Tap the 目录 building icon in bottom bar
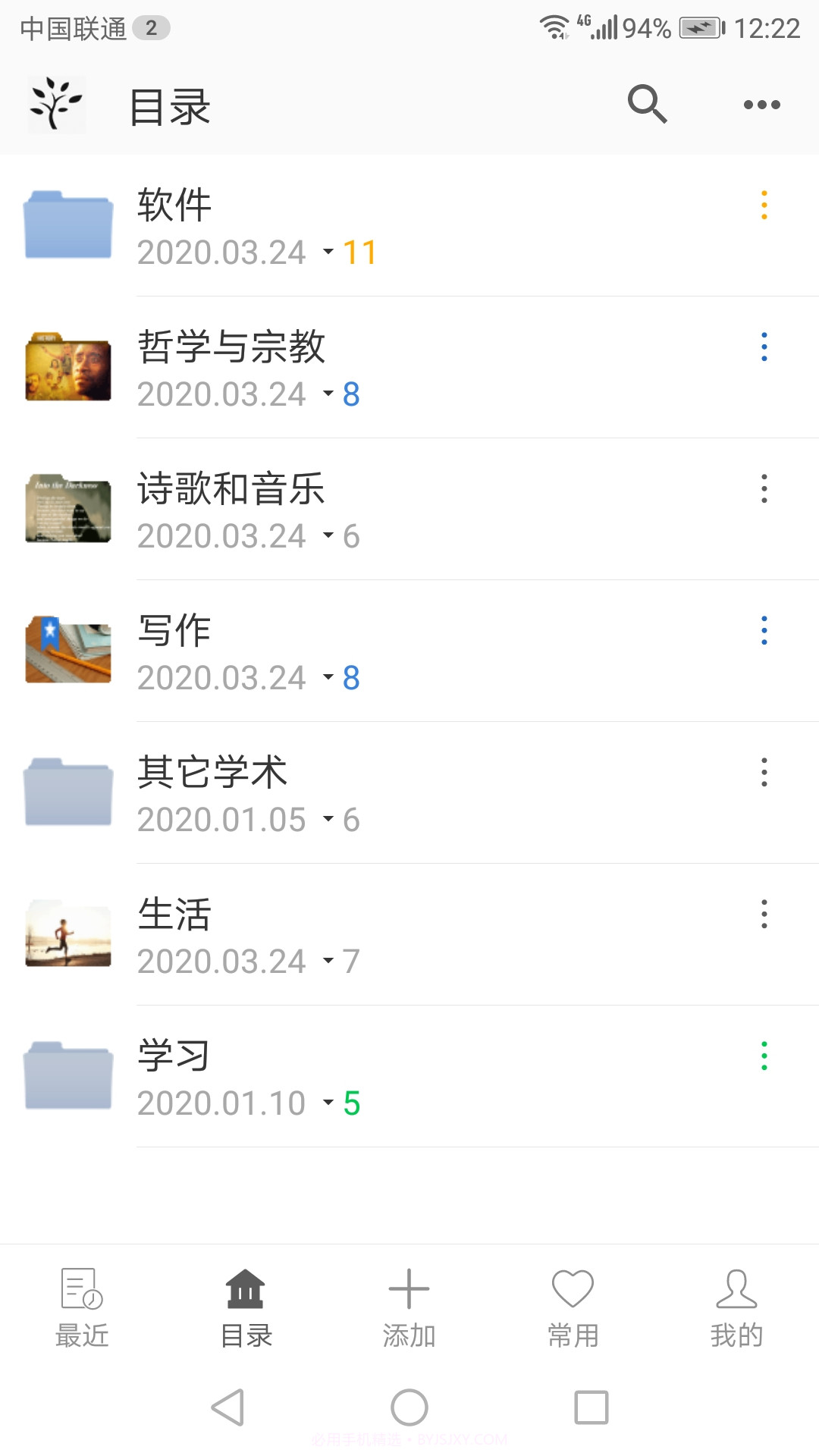This screenshot has width=819, height=1456. [244, 1289]
